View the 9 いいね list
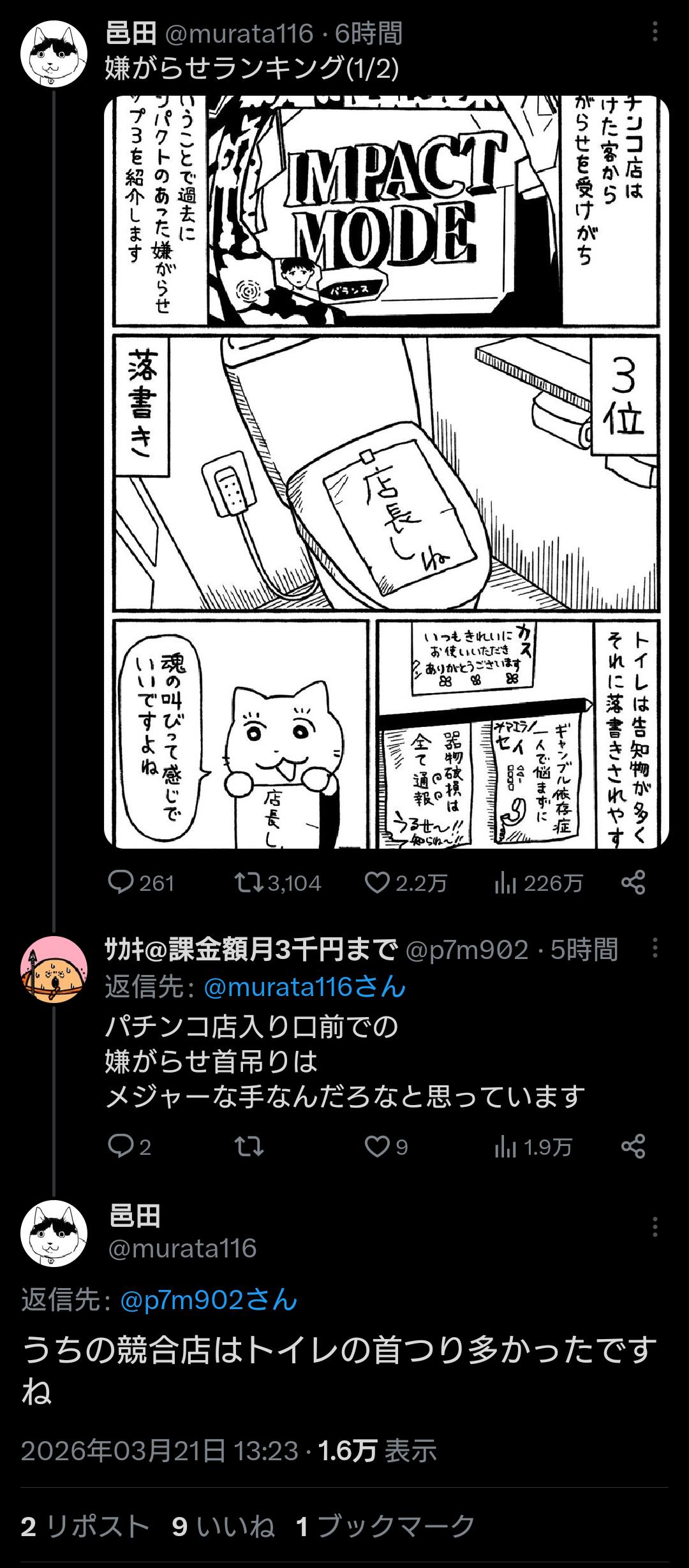The image size is (689, 1568). coord(223,1527)
